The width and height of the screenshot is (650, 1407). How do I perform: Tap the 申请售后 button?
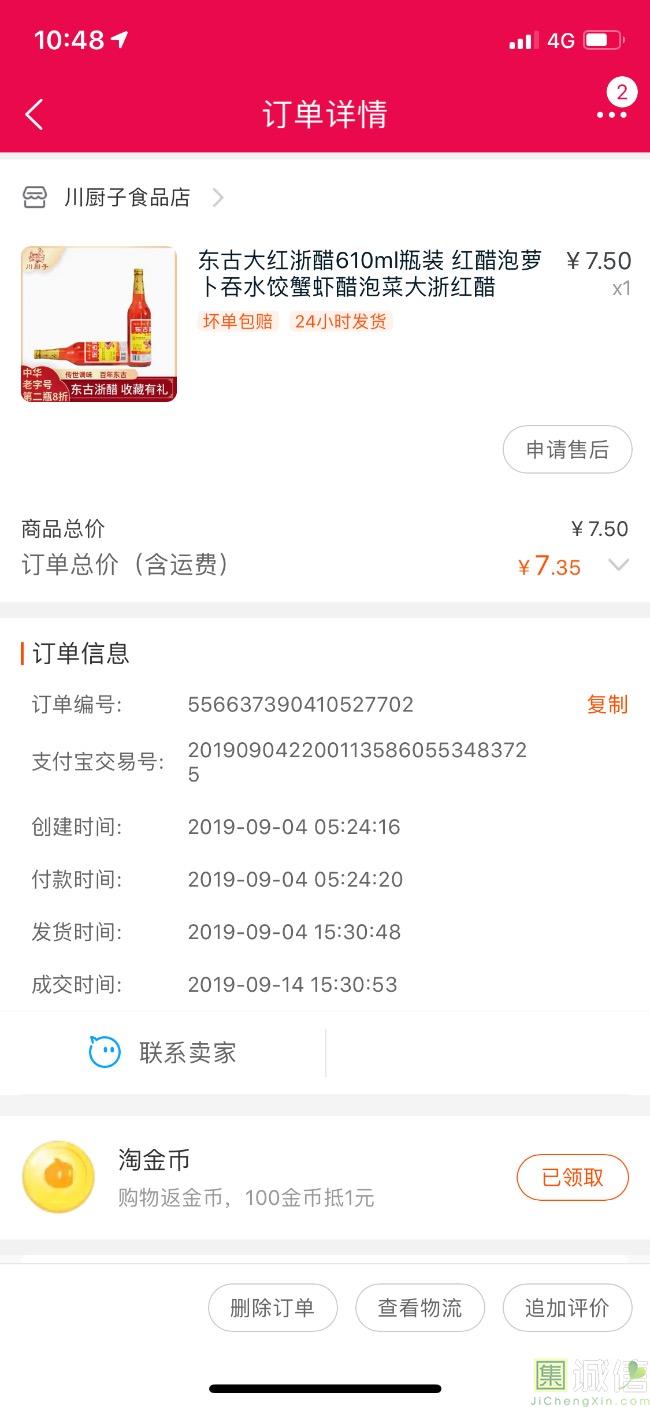click(x=567, y=450)
